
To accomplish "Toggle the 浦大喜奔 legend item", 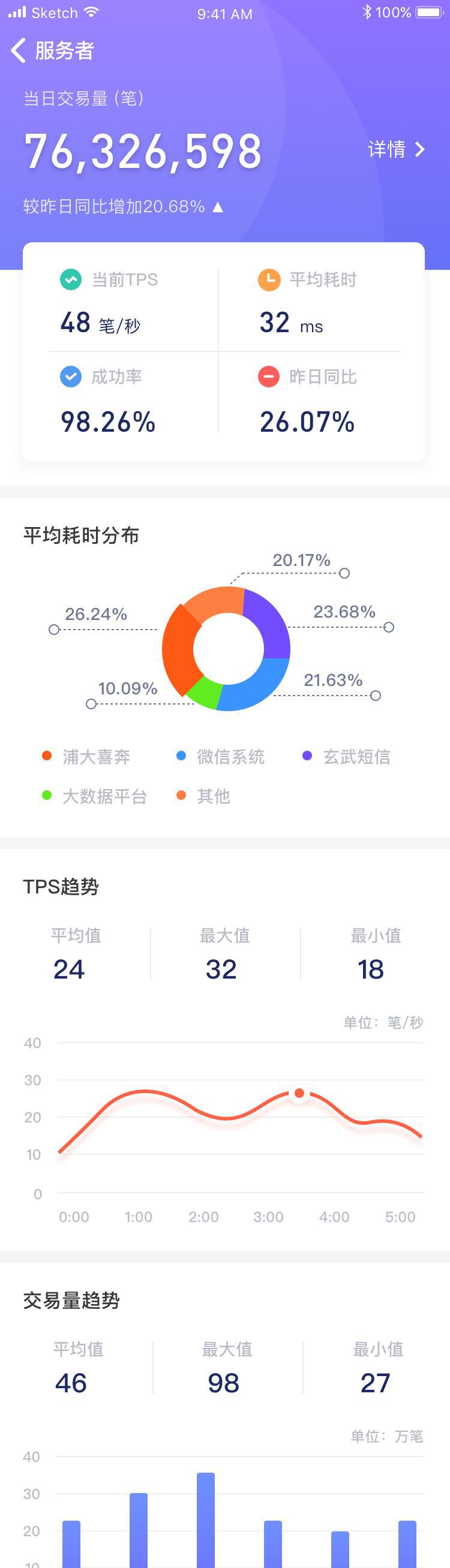I will (86, 757).
